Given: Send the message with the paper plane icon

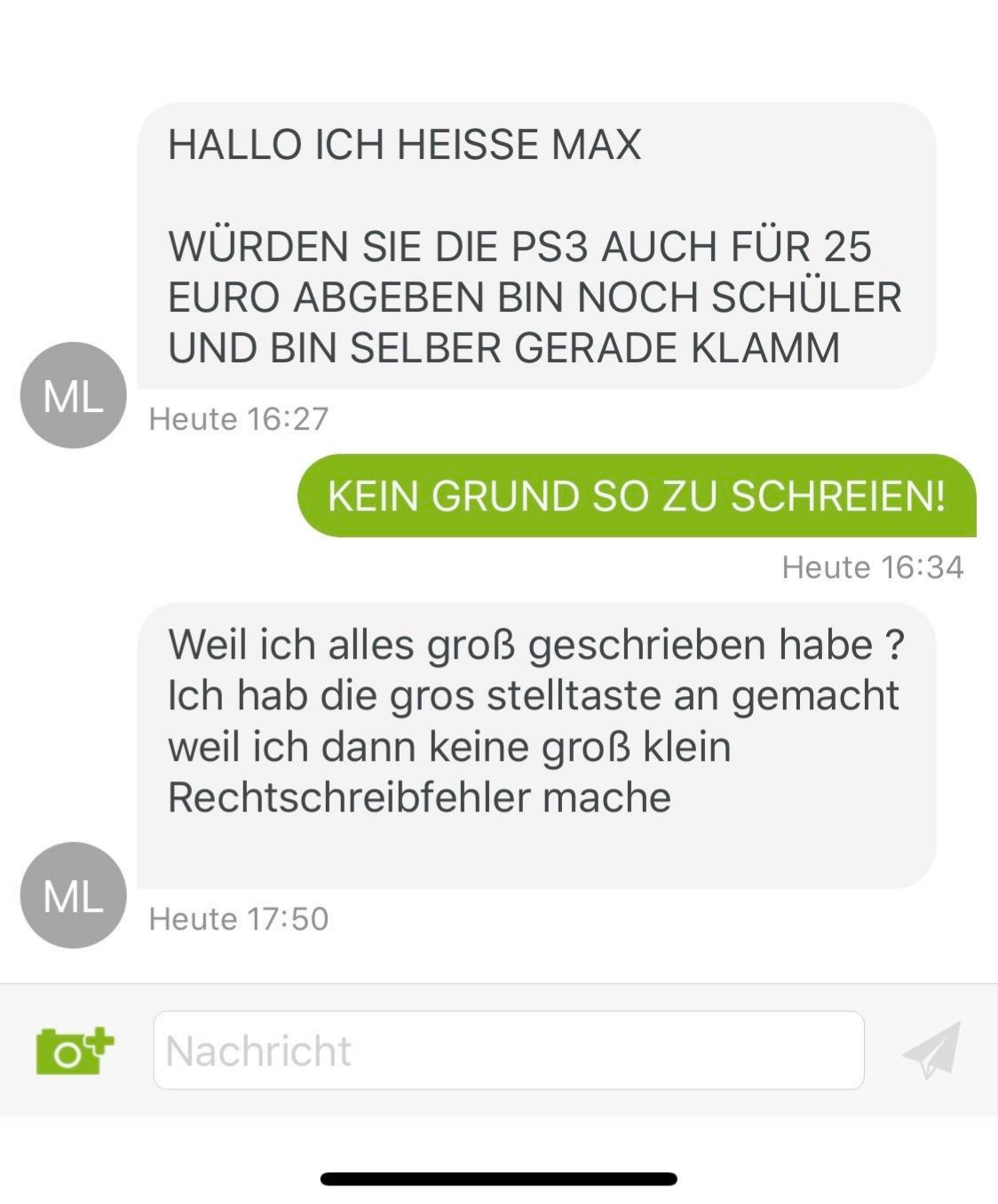Looking at the screenshot, I should (932, 1050).
